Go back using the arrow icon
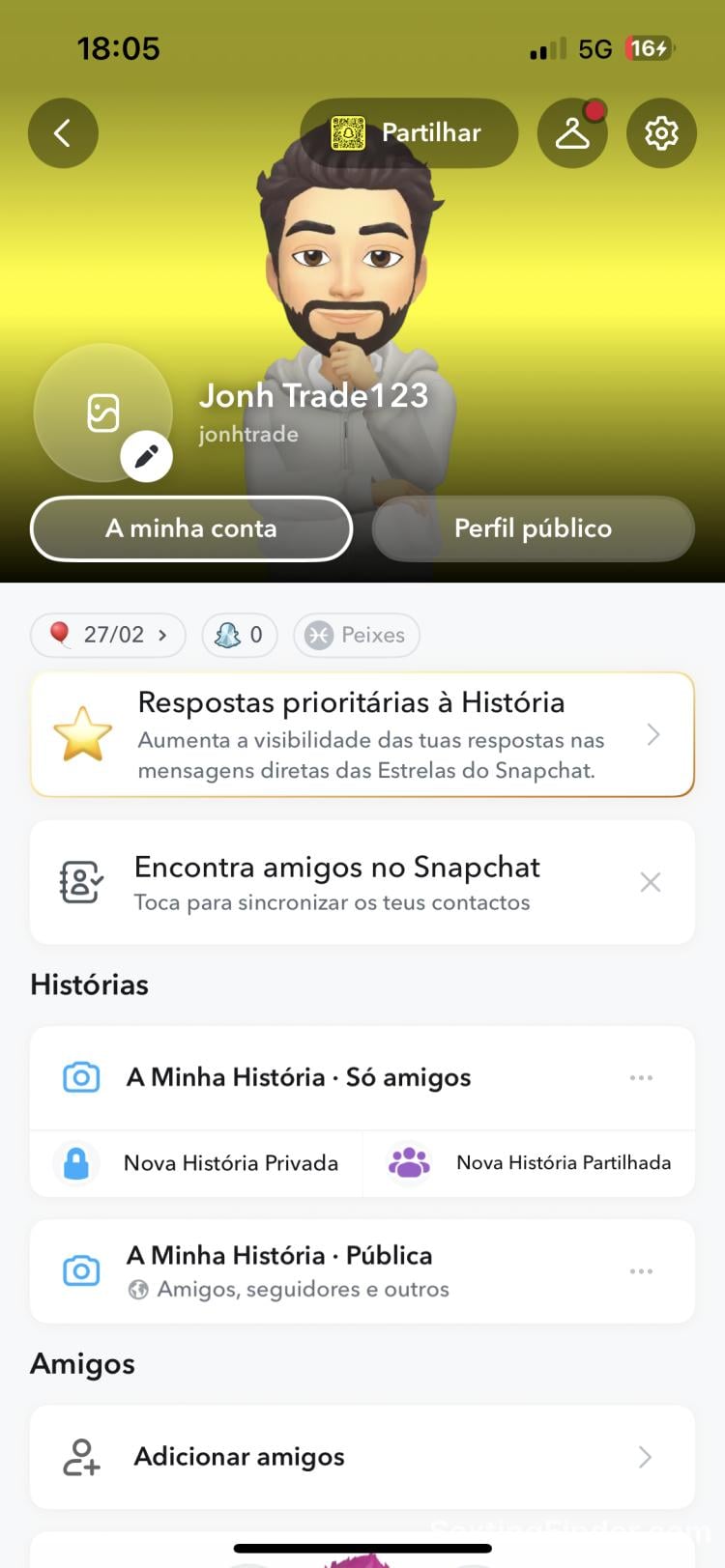 [63, 133]
